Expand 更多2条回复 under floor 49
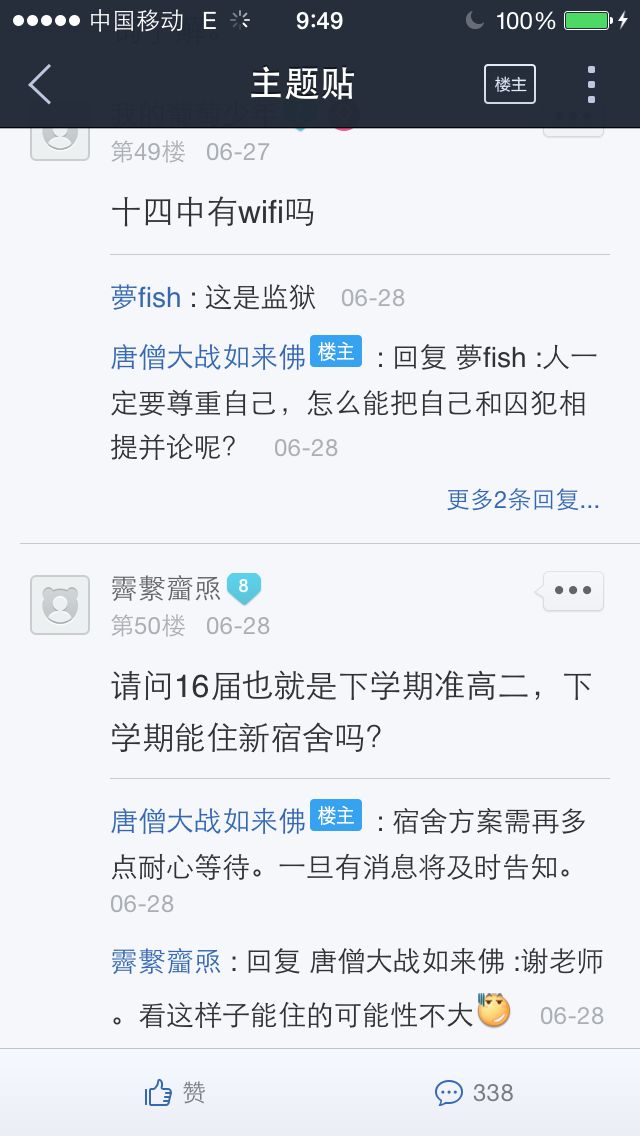640x1136 pixels. point(522,500)
